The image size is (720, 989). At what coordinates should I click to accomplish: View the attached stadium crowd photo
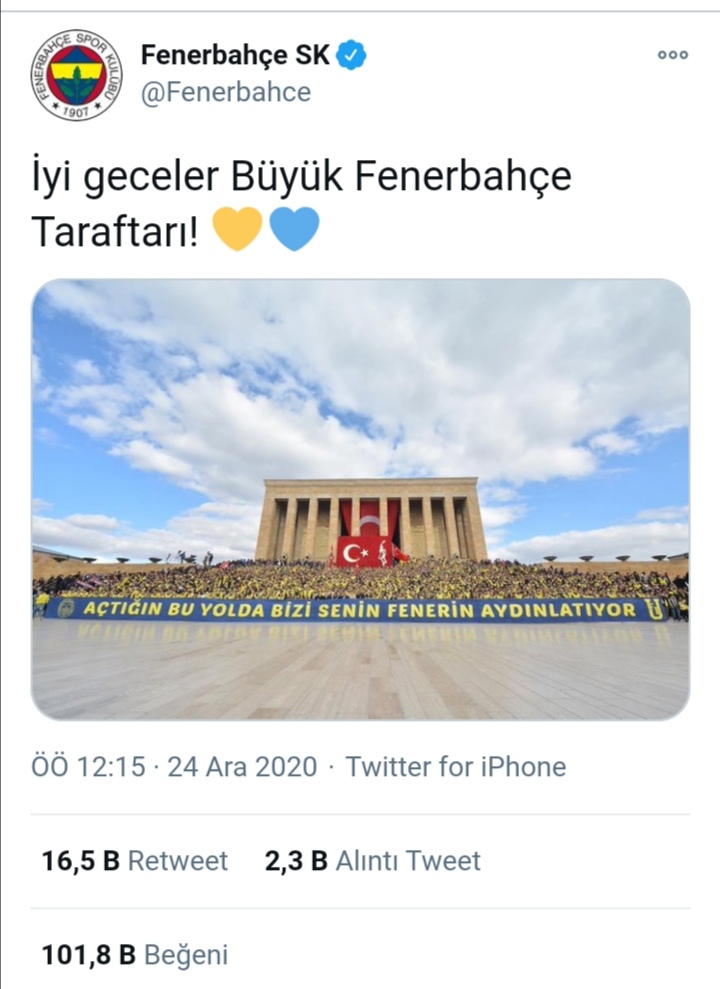[x=360, y=499]
